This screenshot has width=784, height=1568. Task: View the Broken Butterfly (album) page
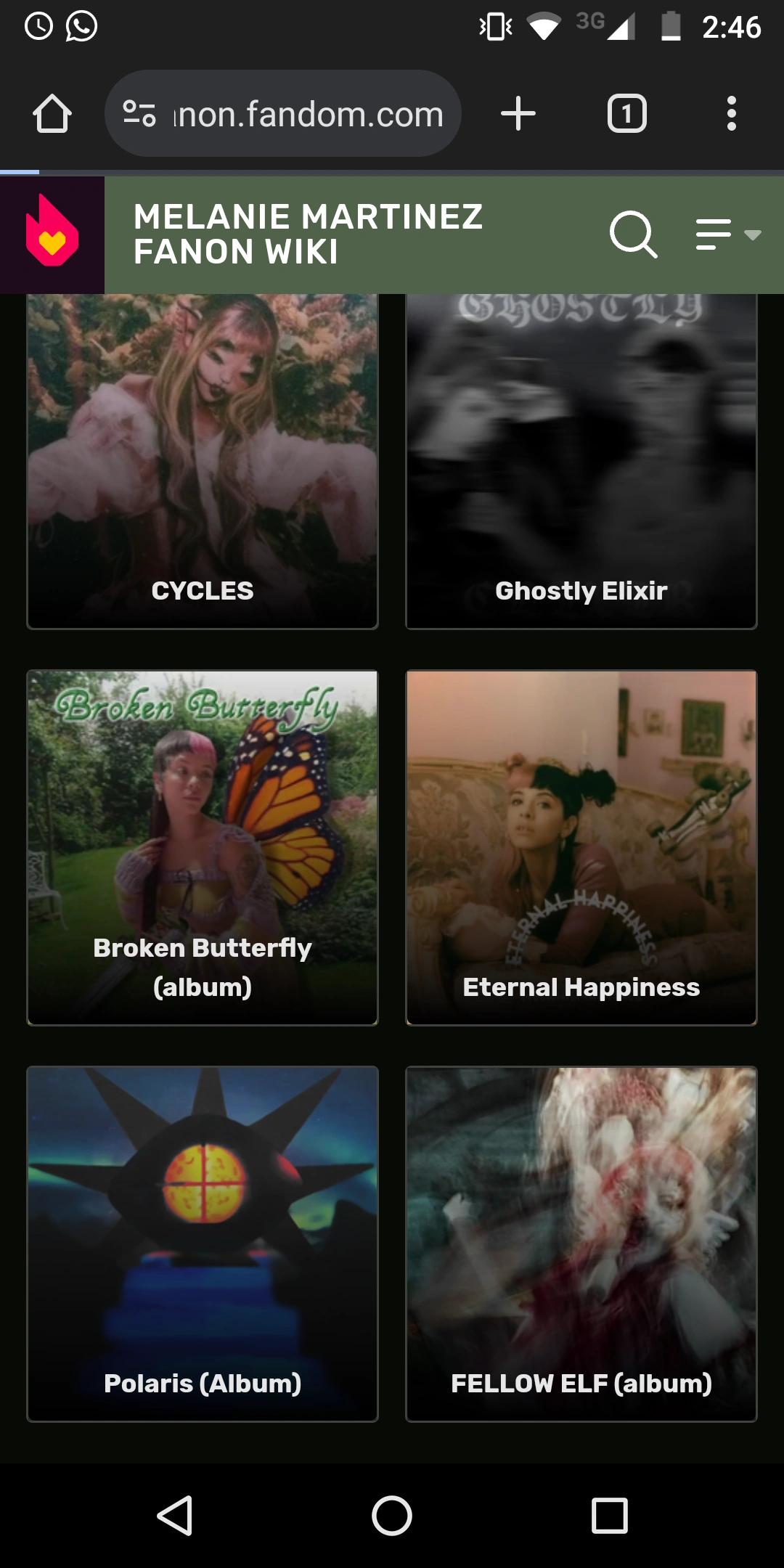[x=203, y=847]
